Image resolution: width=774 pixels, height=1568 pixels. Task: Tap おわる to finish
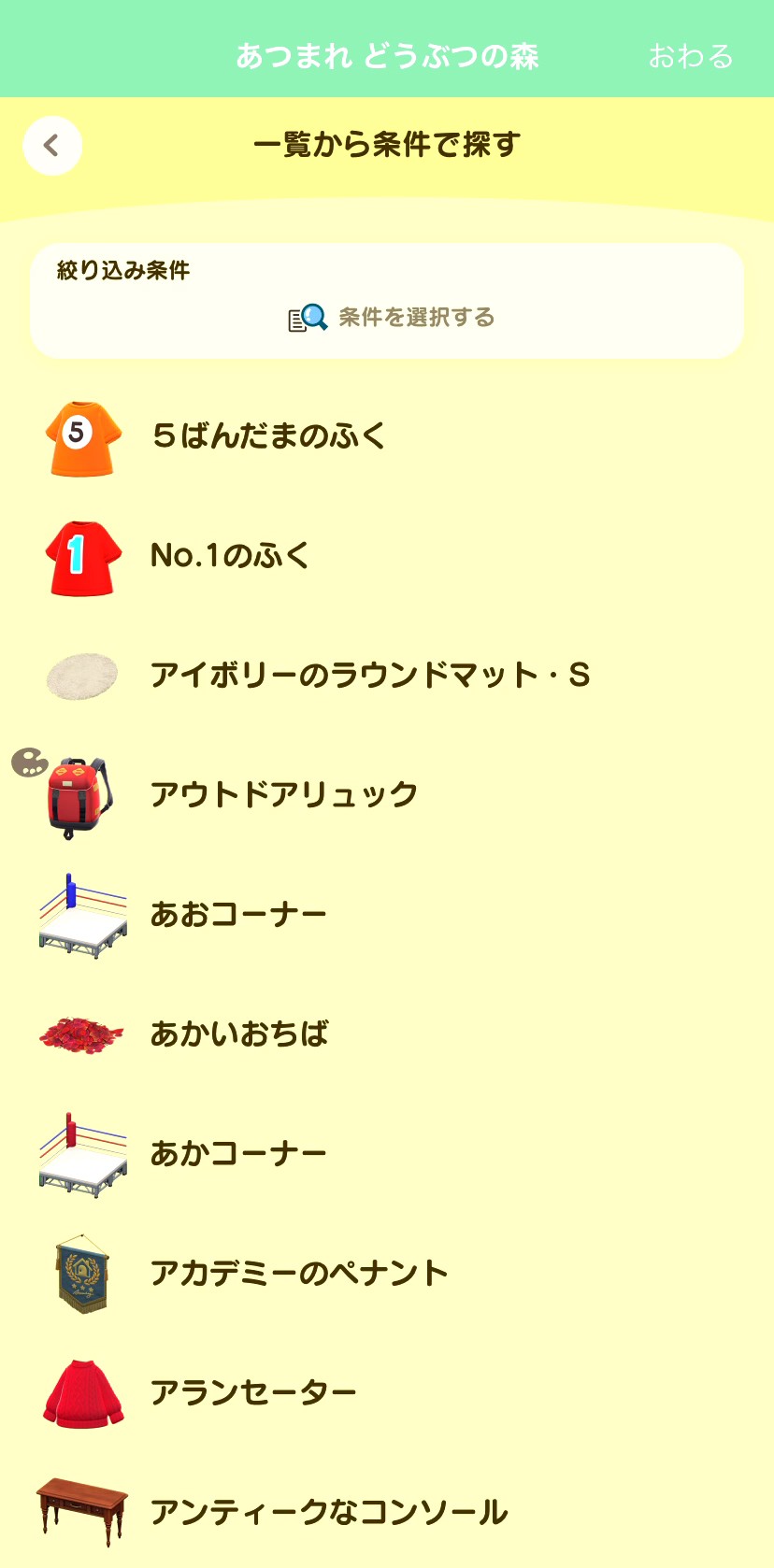[x=690, y=56]
